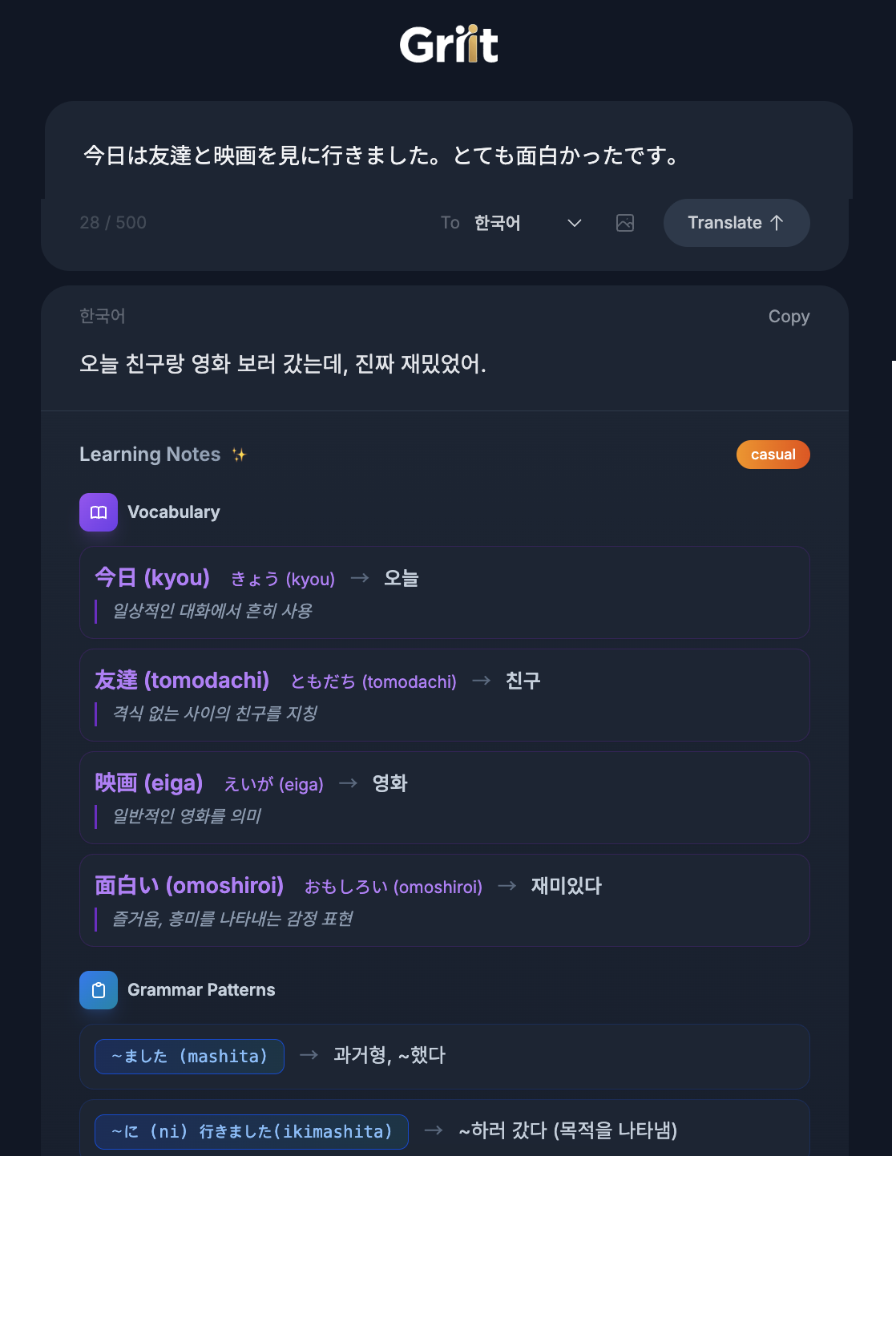Open the image upload icon
The height and width of the screenshot is (1318, 896).
click(625, 223)
